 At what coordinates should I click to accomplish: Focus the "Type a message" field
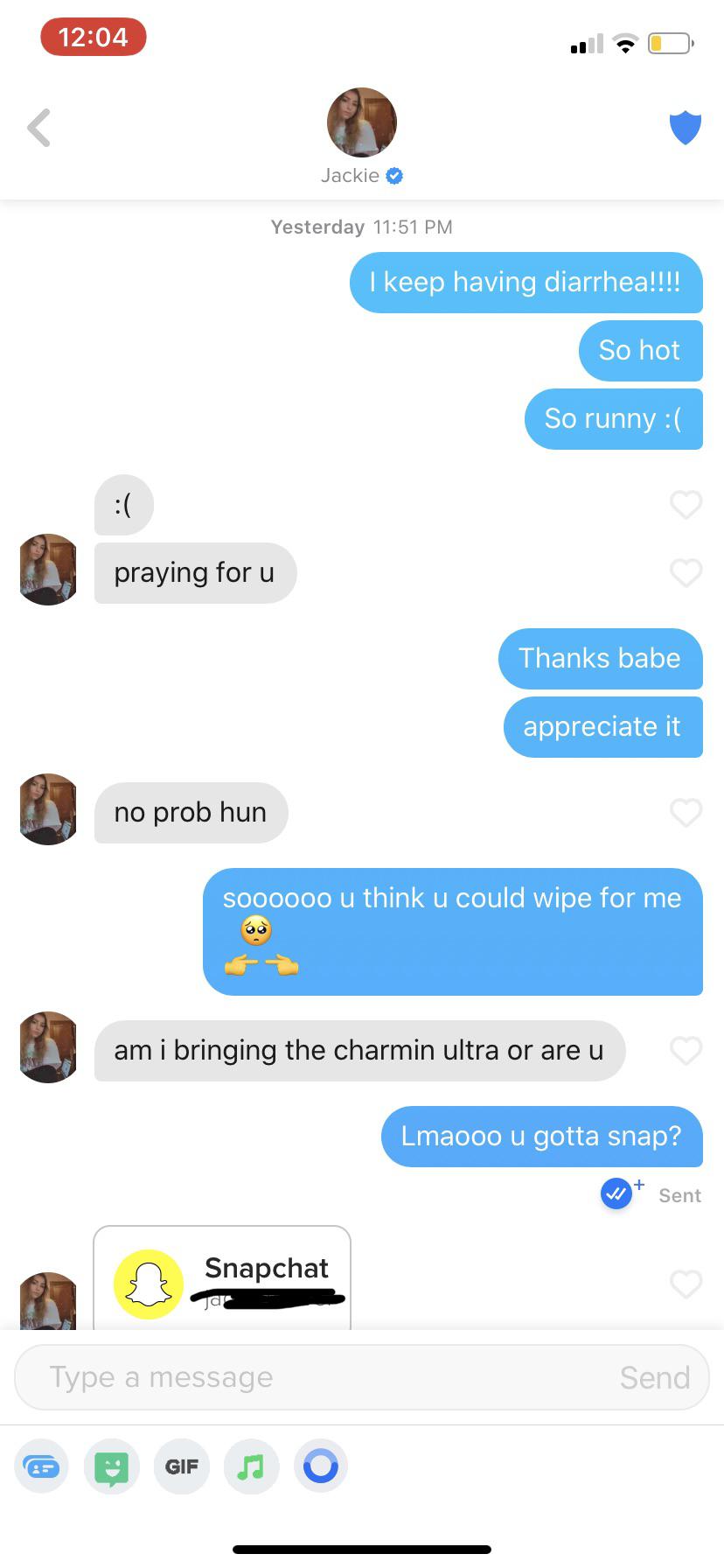click(315, 1377)
